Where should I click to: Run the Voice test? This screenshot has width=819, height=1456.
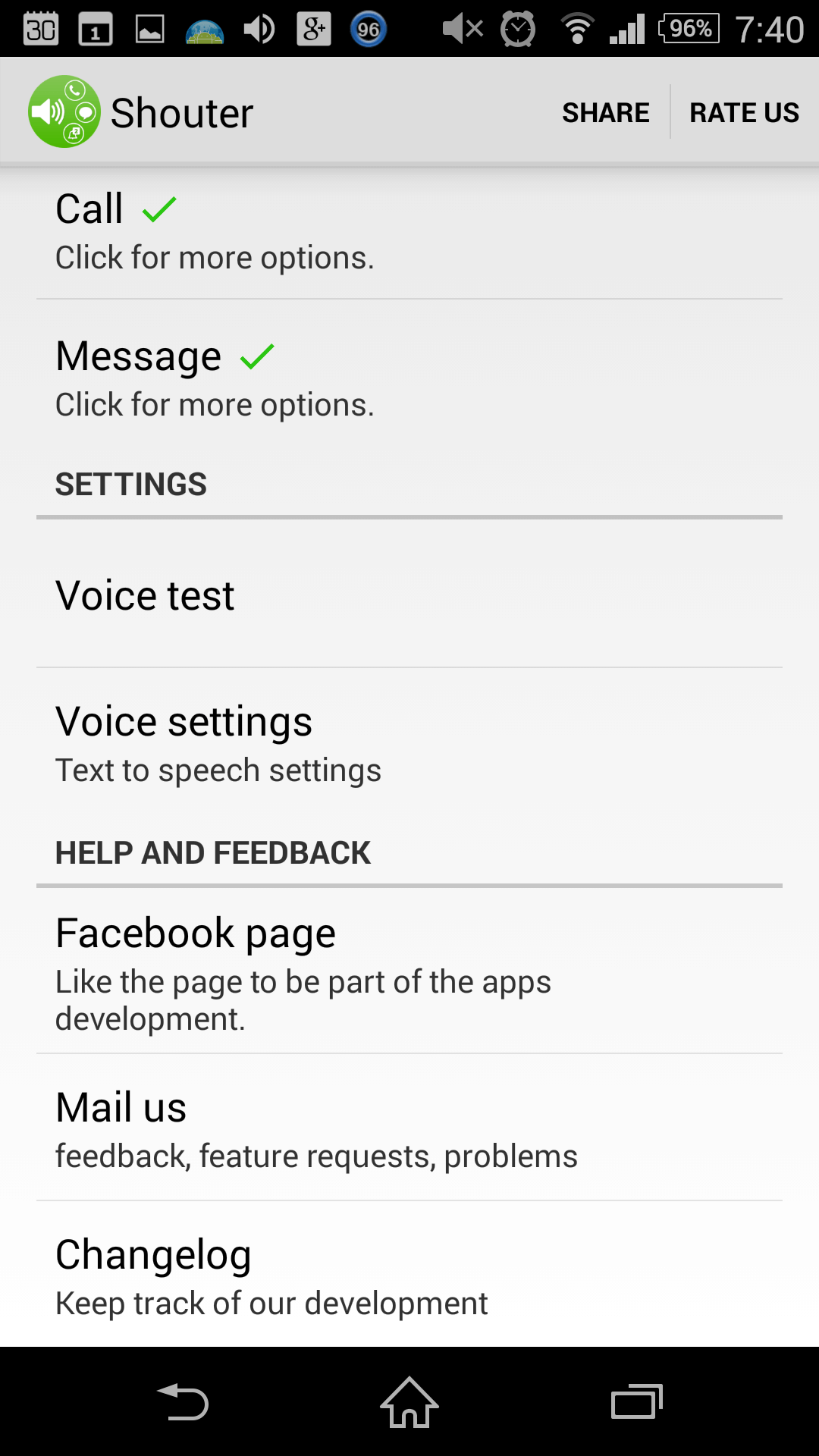409,595
